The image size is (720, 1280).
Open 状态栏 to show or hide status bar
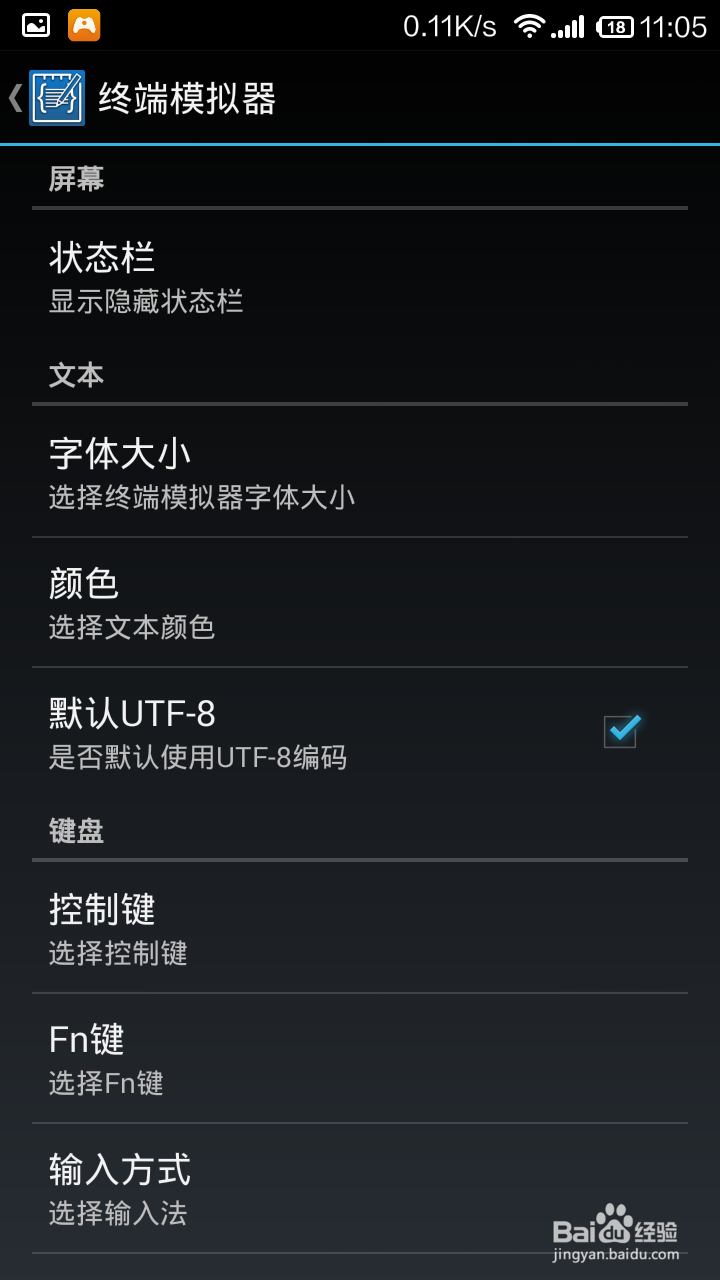point(360,275)
